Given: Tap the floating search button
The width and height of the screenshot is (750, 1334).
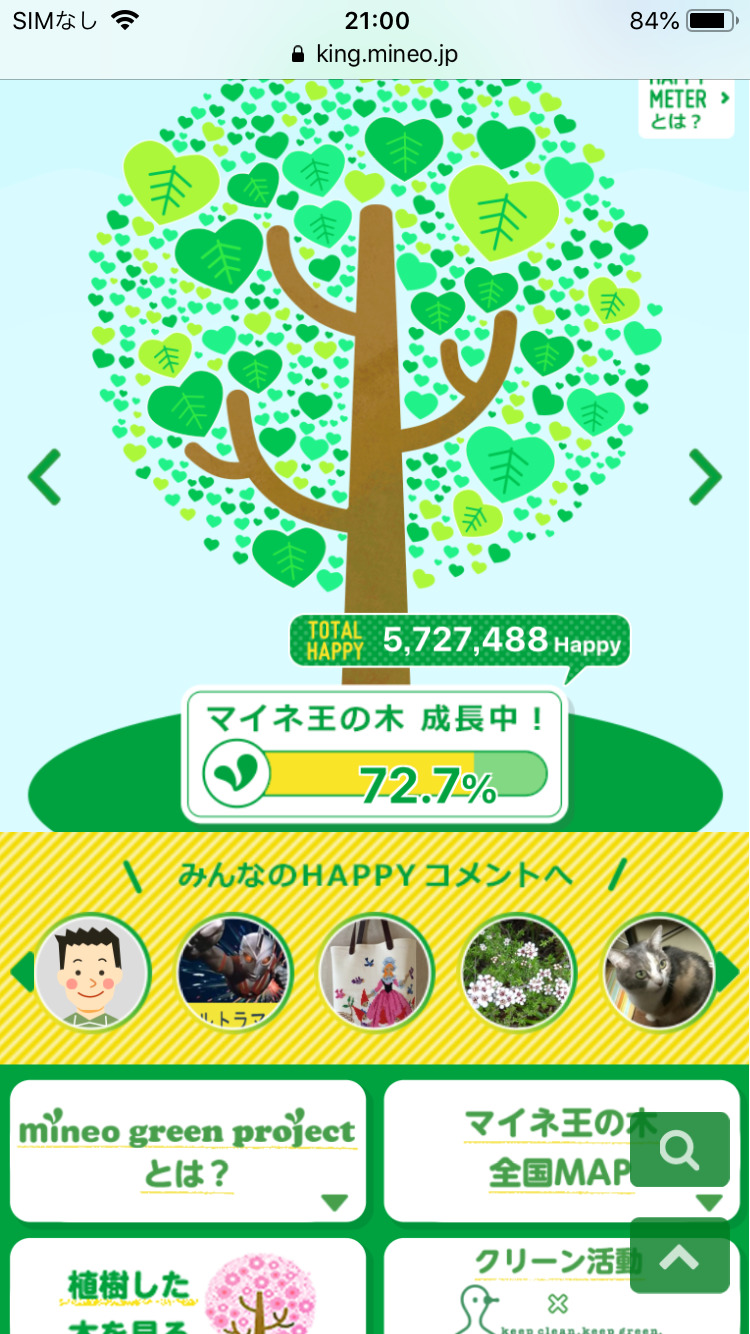Looking at the screenshot, I should 680,1150.
